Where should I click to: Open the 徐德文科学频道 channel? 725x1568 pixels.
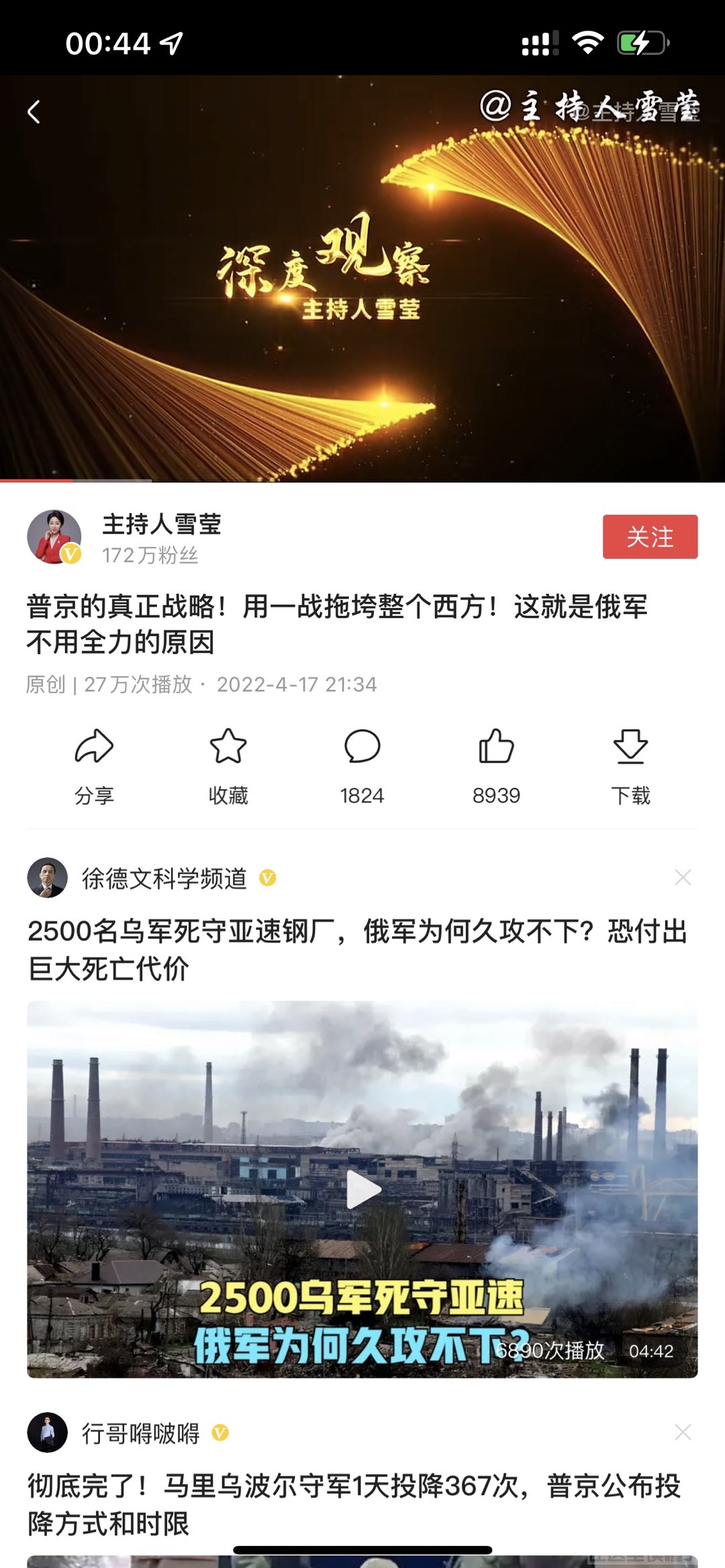pos(164,878)
